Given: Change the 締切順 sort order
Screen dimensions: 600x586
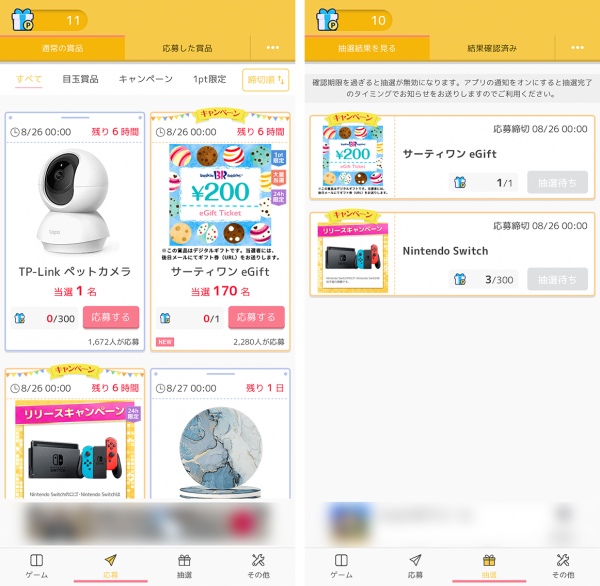Looking at the screenshot, I should (x=265, y=80).
